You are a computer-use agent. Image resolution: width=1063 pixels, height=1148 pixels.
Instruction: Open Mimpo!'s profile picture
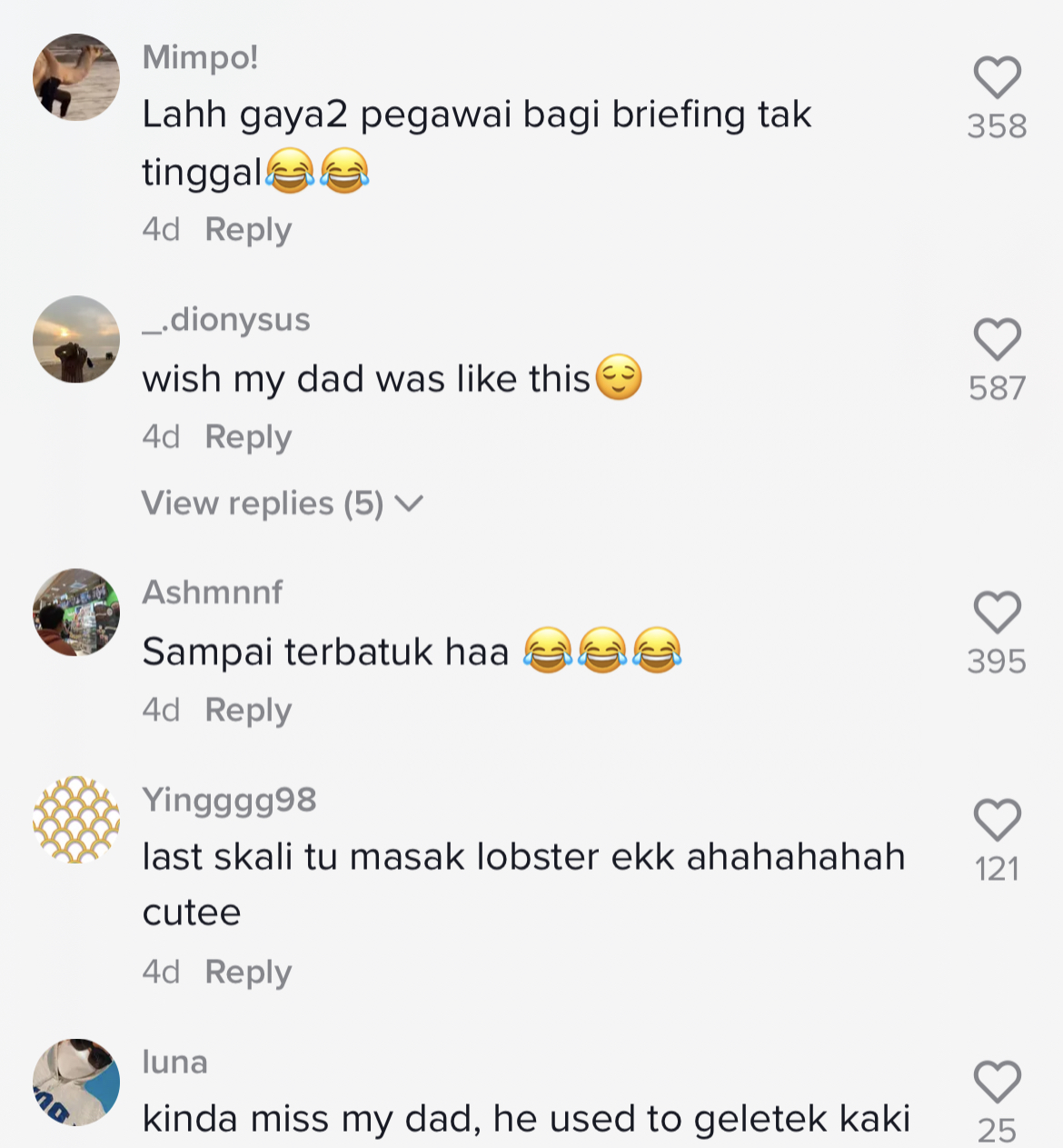click(76, 77)
